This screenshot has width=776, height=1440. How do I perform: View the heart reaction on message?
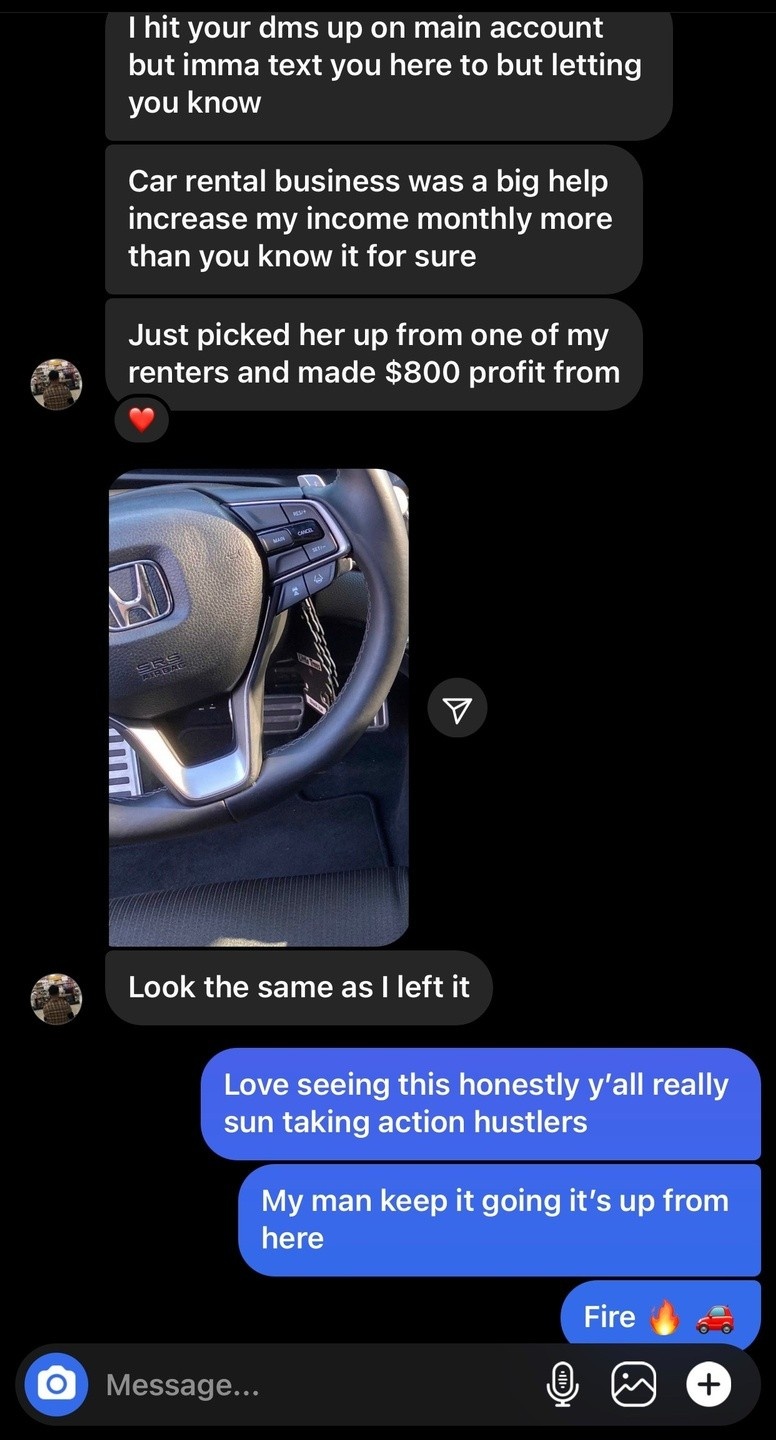(142, 421)
